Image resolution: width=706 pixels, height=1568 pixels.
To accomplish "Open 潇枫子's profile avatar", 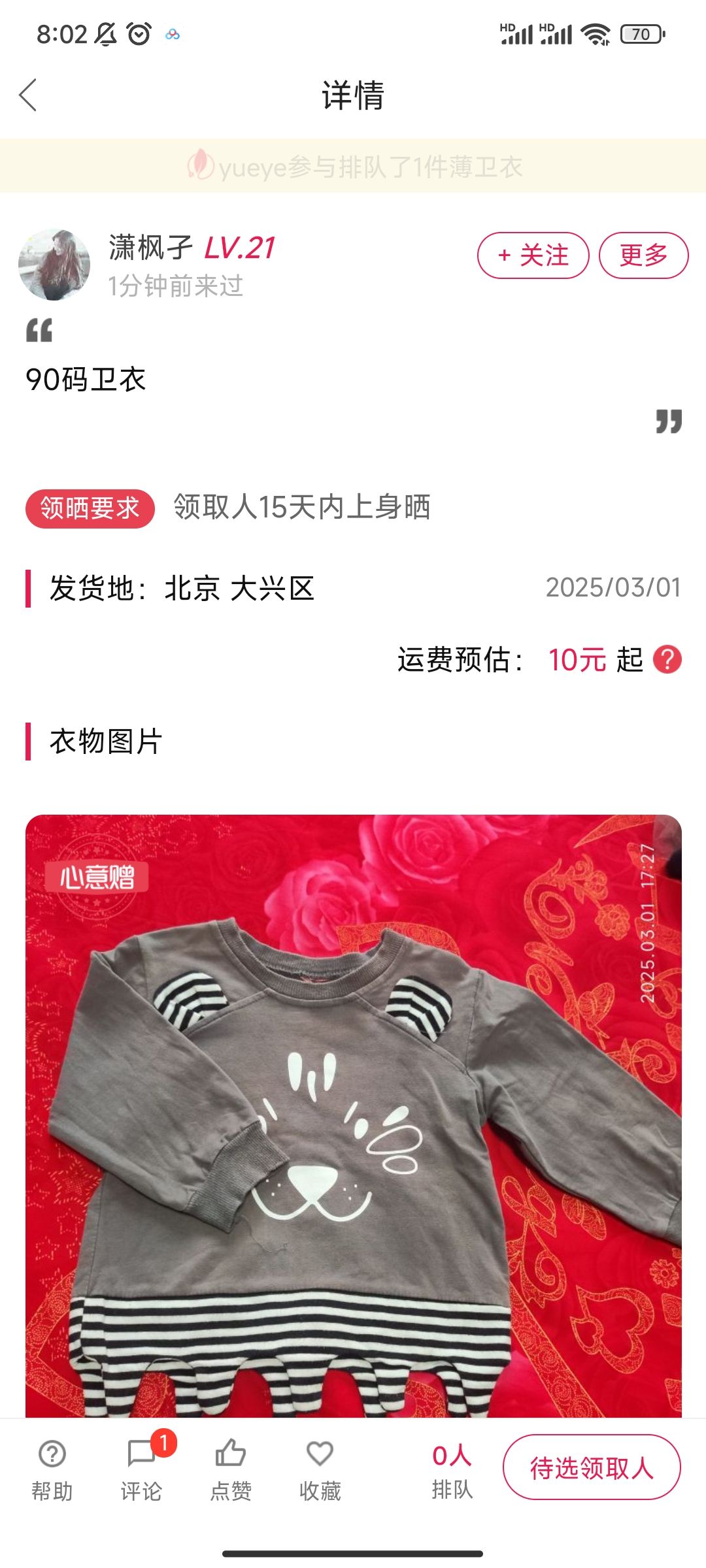I will [x=54, y=265].
